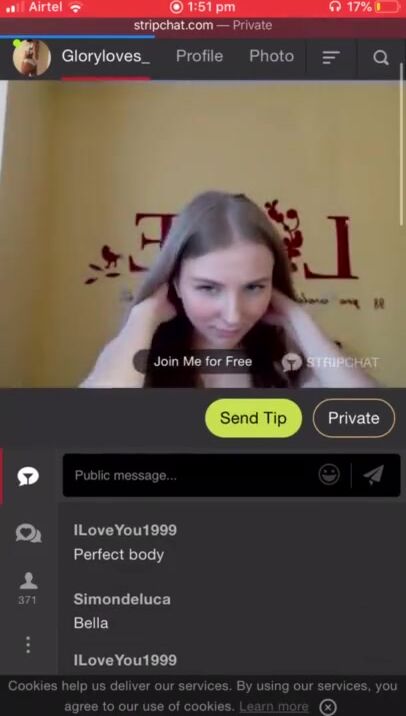Start a Private show
The width and height of the screenshot is (406, 716).
click(353, 418)
